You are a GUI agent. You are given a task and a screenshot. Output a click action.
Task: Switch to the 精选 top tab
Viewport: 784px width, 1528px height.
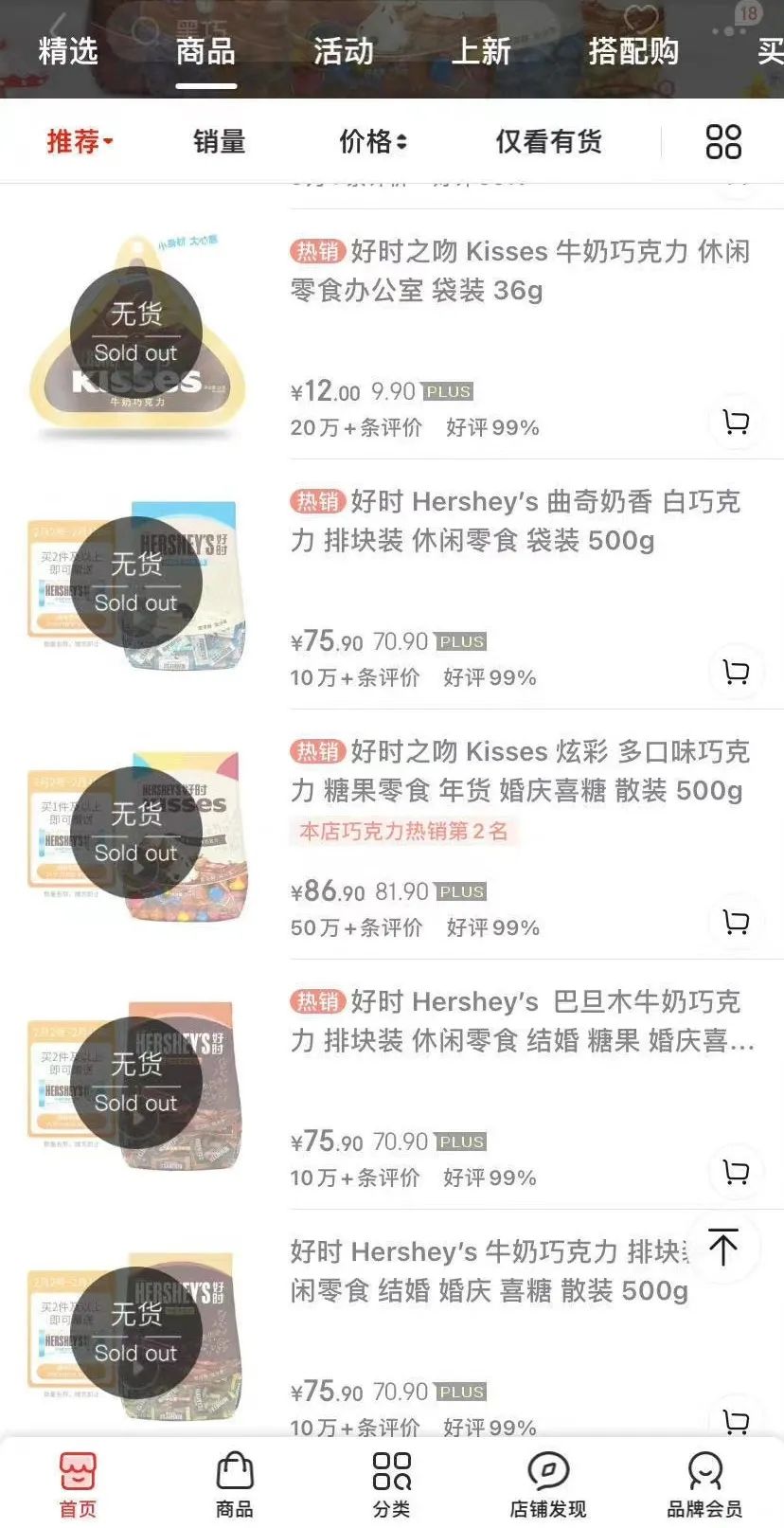[67, 51]
